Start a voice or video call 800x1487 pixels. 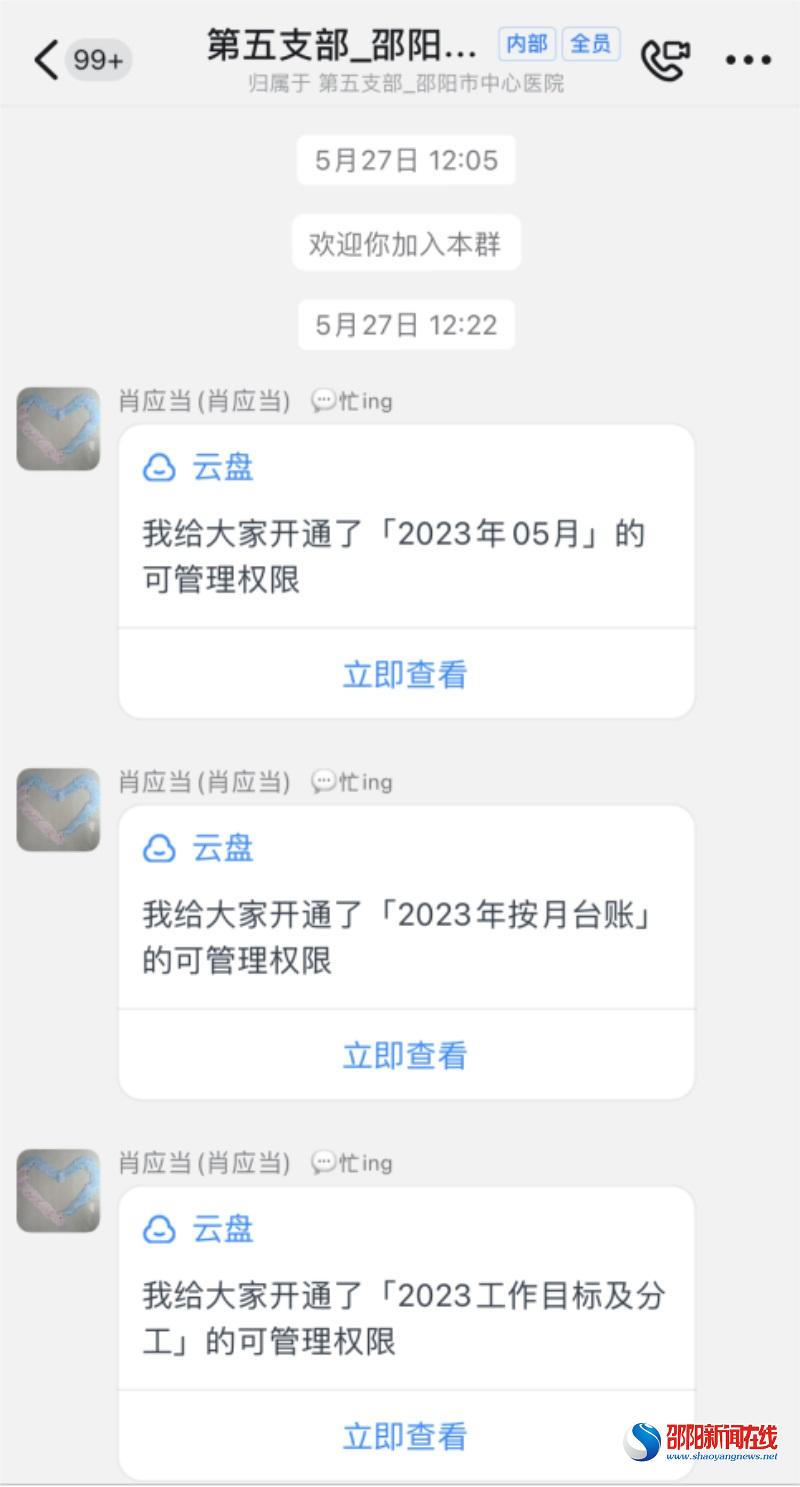665,60
